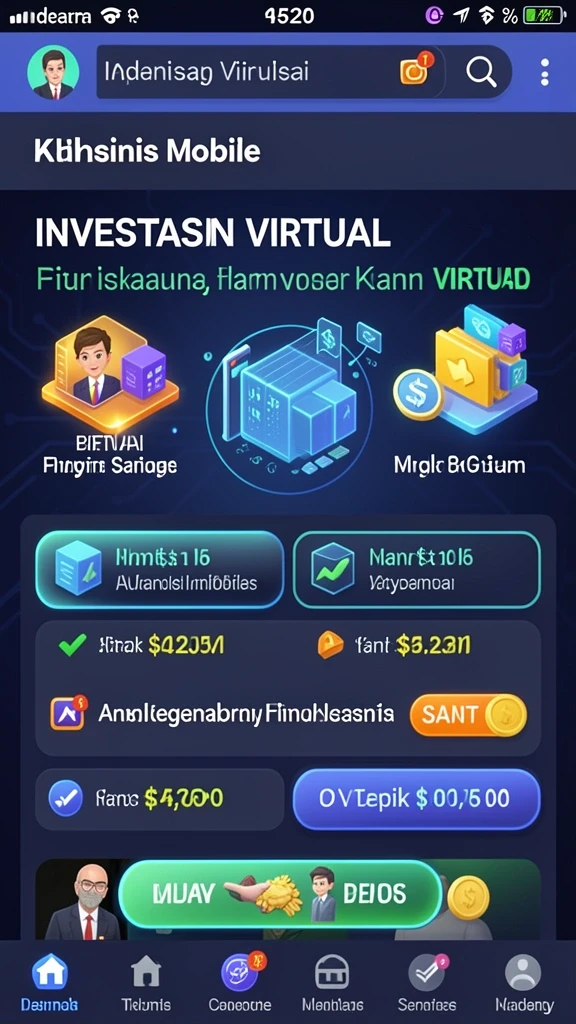Tap the blue OVTepik $00,500 button
The image size is (576, 1024).
pyautogui.click(x=417, y=798)
